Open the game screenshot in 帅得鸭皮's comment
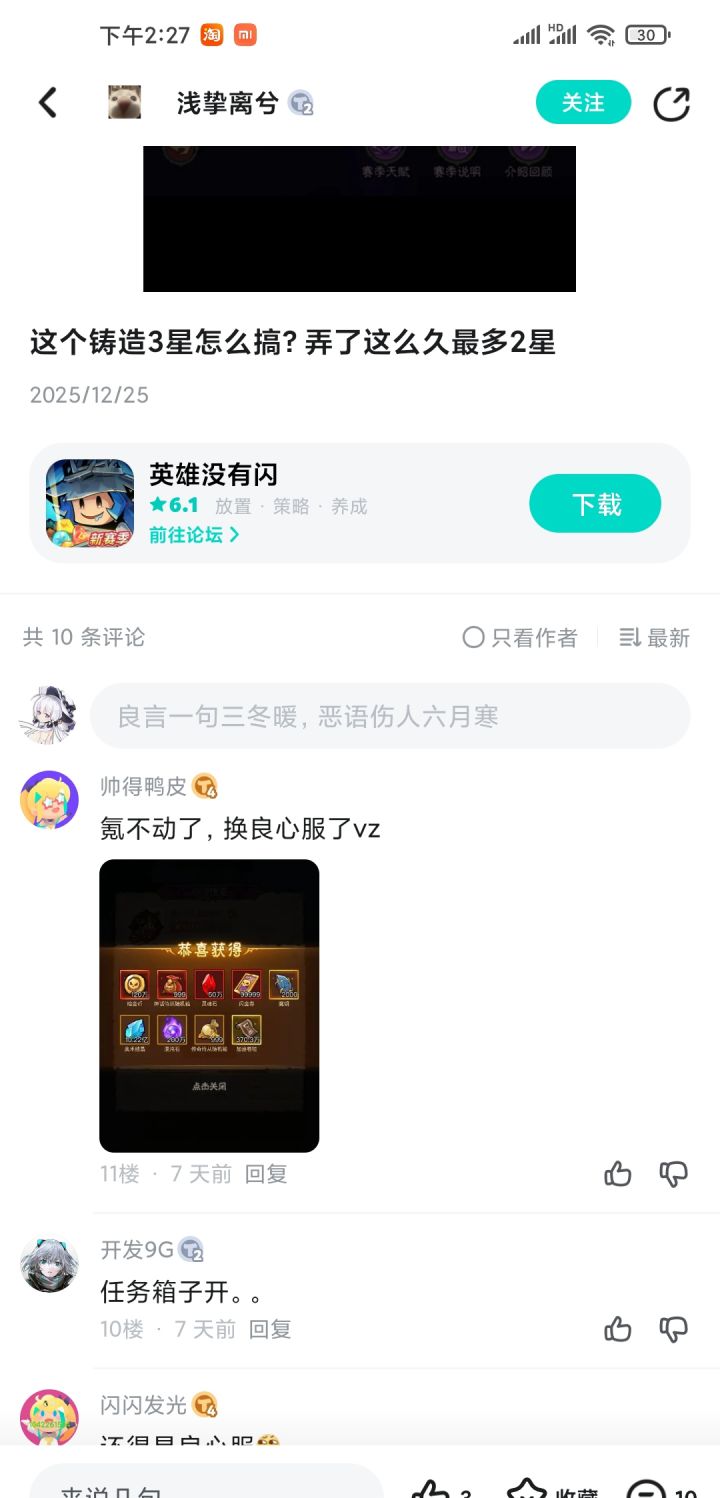 coord(208,1005)
